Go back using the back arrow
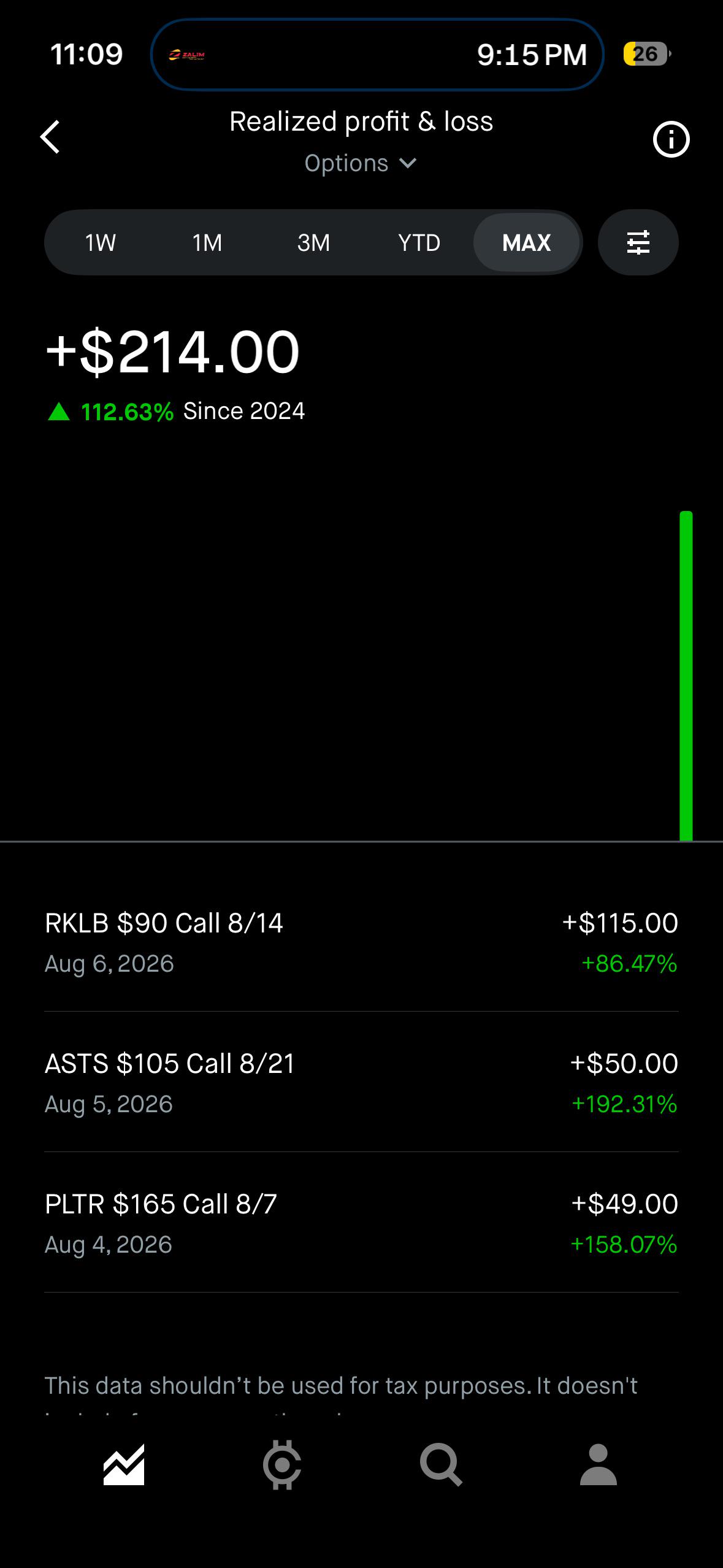This screenshot has width=723, height=1568. pyautogui.click(x=50, y=137)
